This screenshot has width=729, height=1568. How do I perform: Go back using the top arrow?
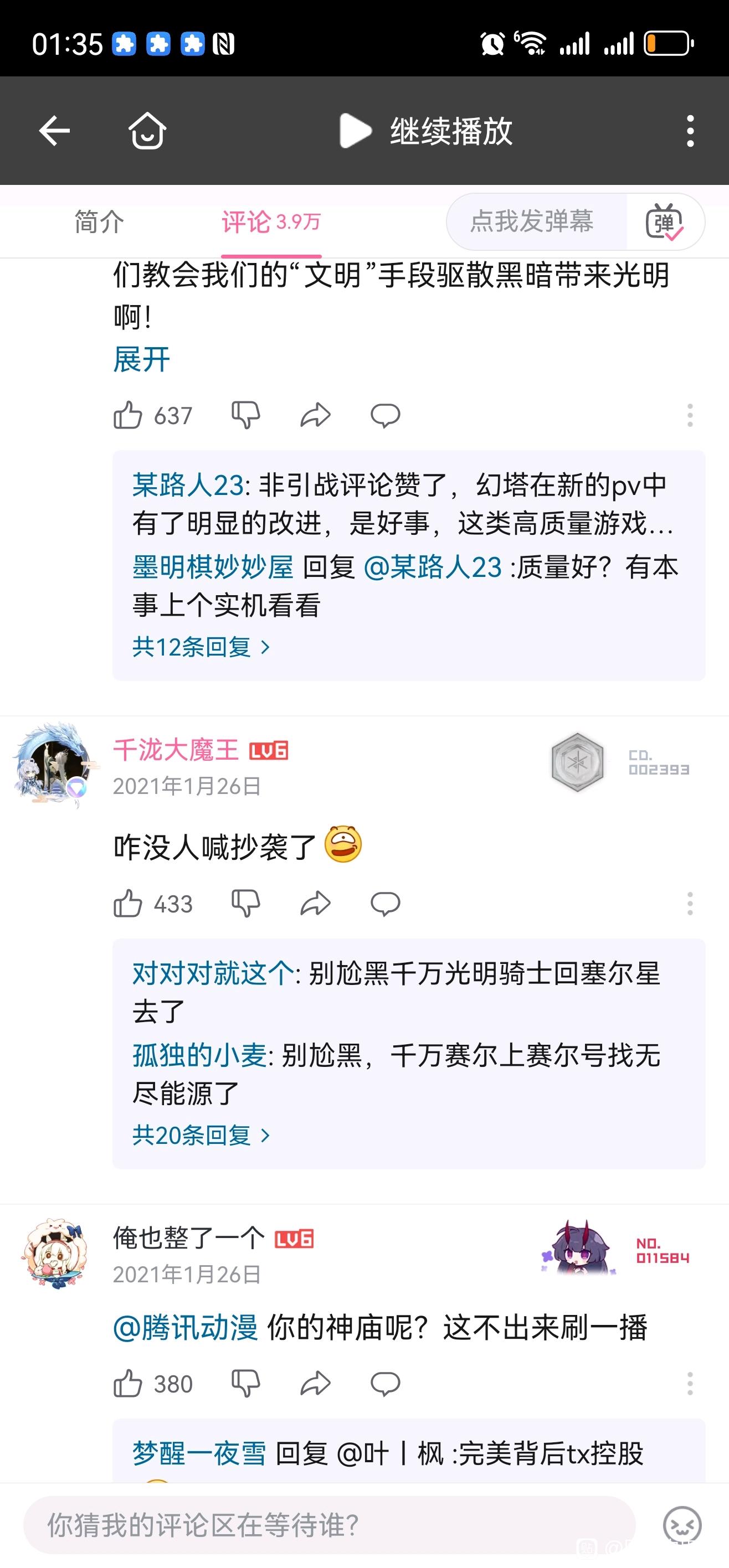click(x=55, y=131)
